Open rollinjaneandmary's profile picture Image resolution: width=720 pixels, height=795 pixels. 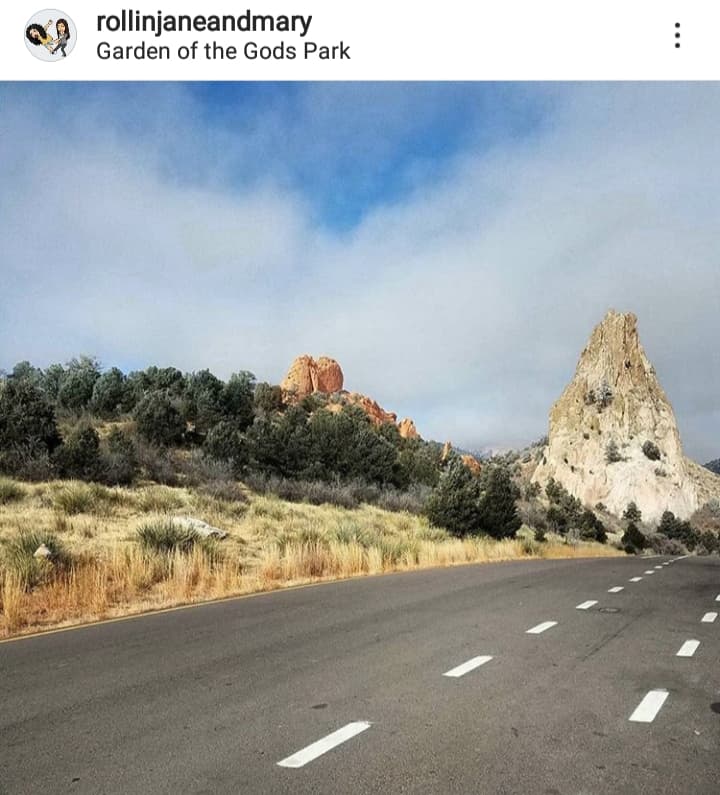pos(50,36)
